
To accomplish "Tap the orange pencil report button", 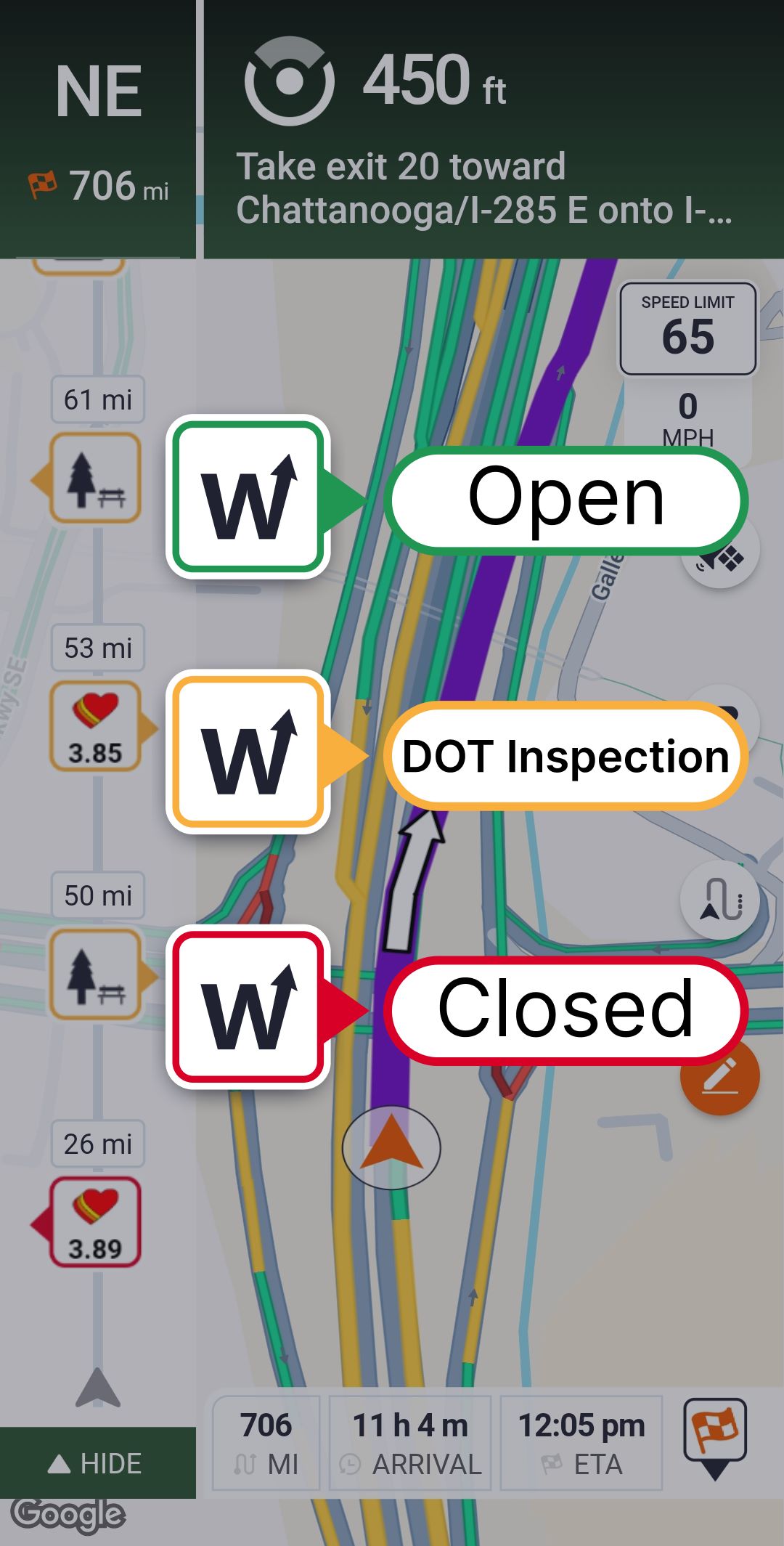I will 719,1075.
